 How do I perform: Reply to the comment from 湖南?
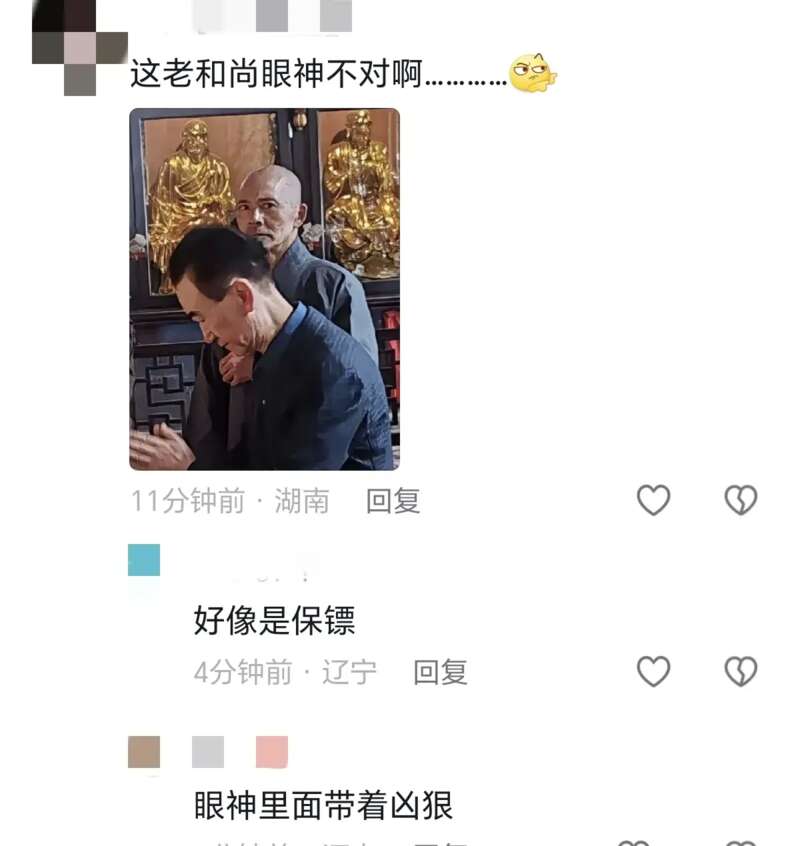(392, 500)
